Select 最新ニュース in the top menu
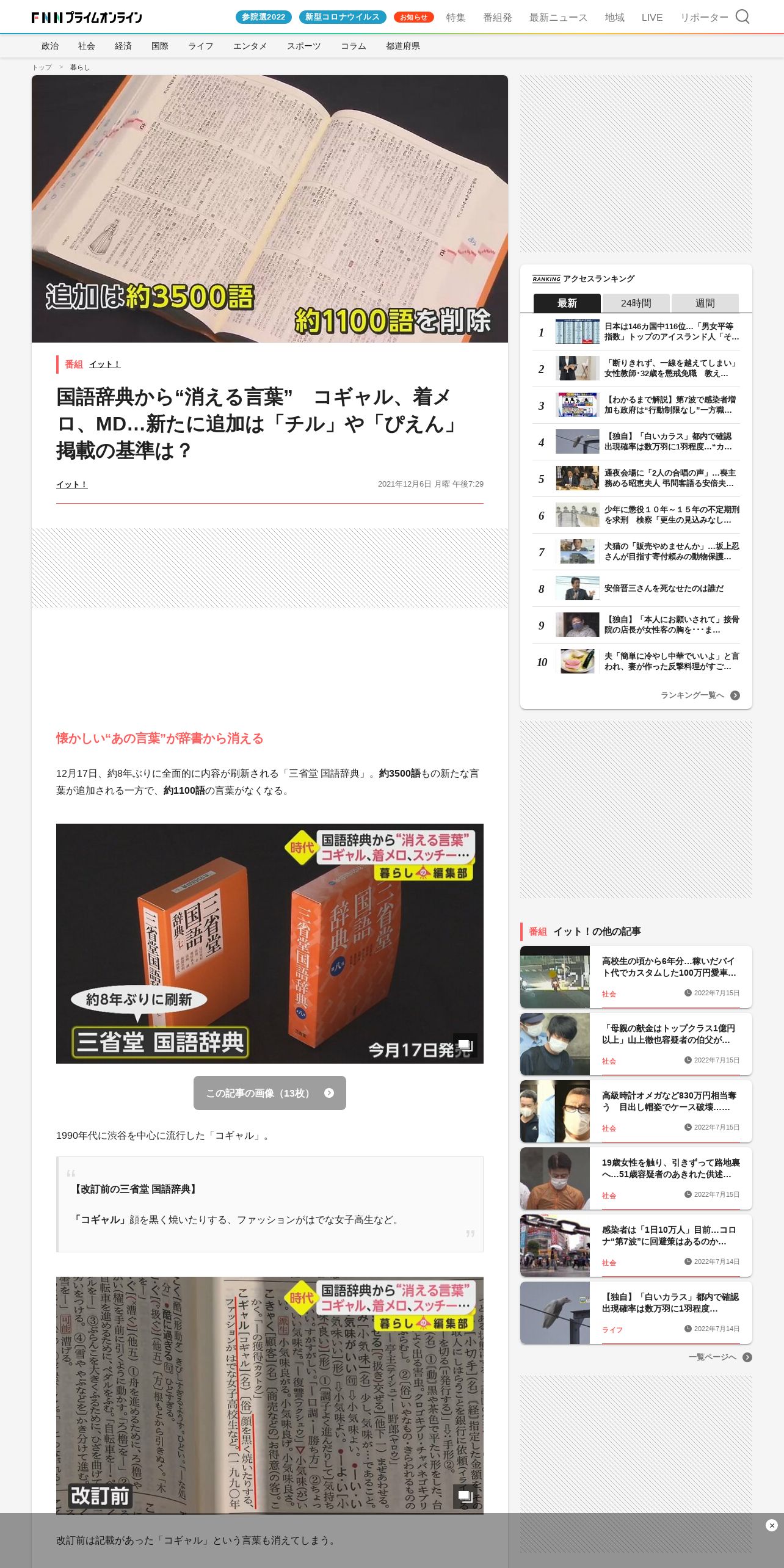 (558, 18)
